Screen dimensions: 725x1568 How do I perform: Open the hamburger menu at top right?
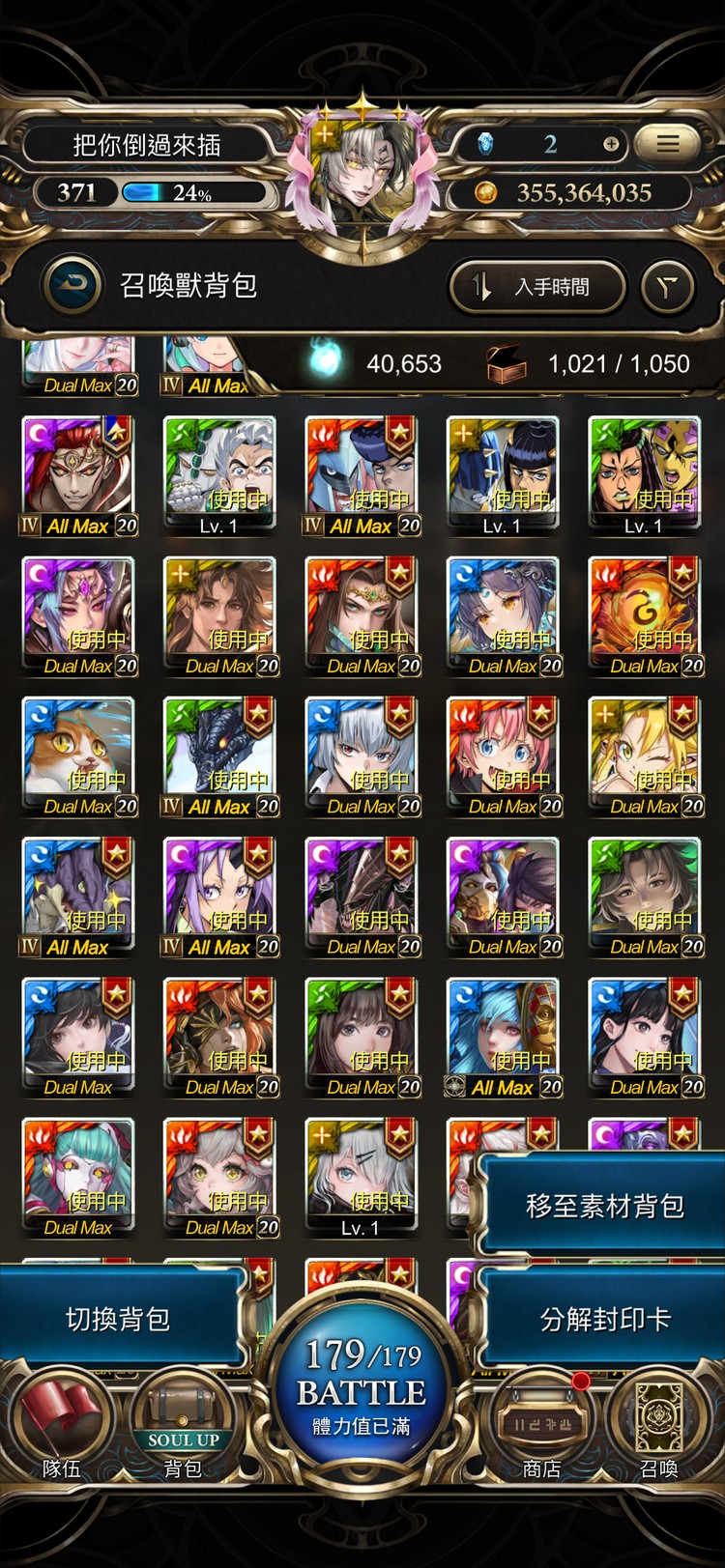(x=668, y=144)
